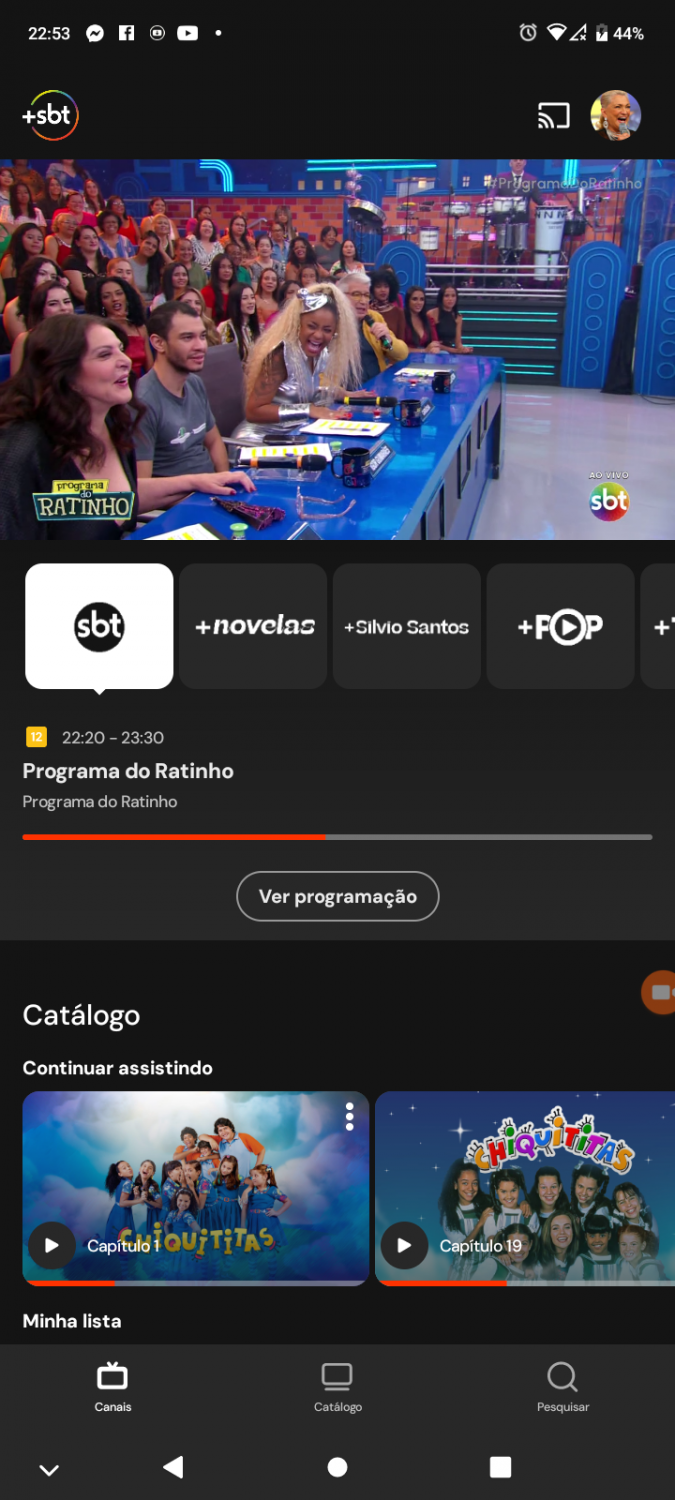Go to the home screen
Screen dimensions: 675x1500
[337, 1467]
